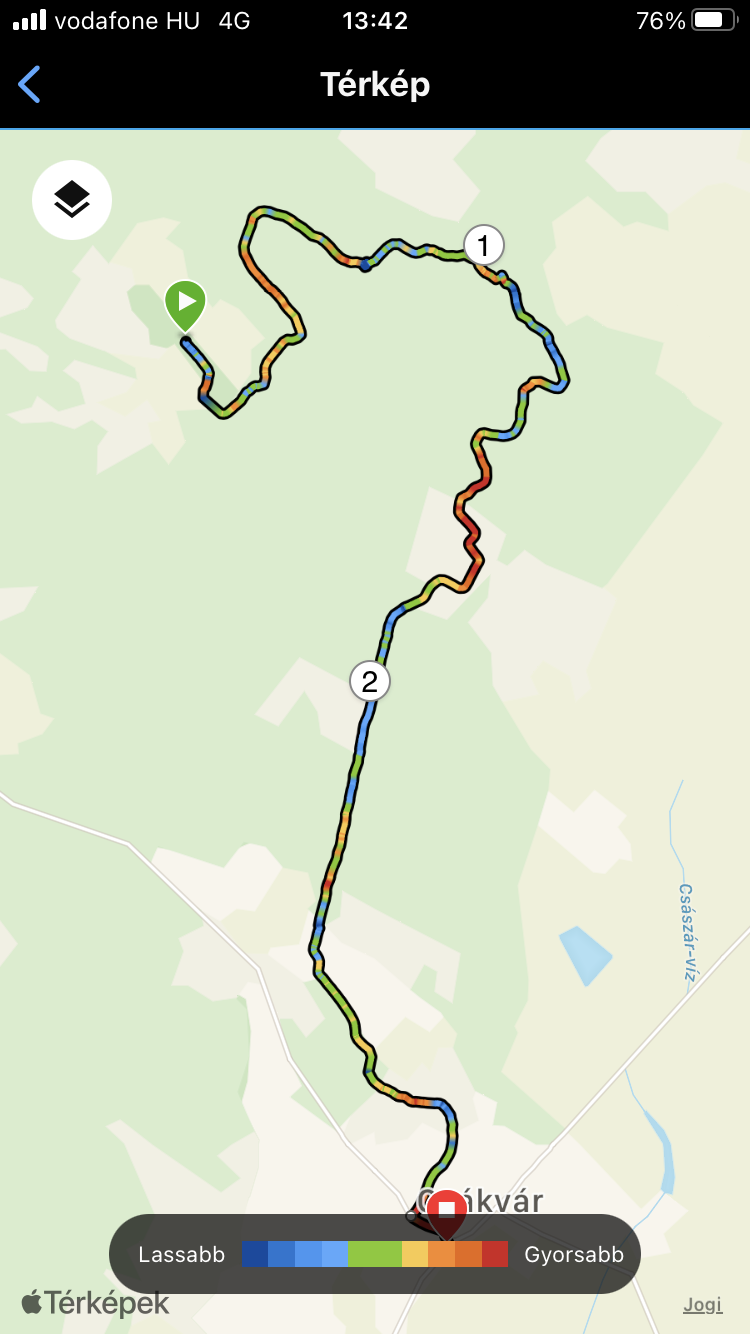Tap the red finish marker pin
The height and width of the screenshot is (1334, 750).
446,1211
